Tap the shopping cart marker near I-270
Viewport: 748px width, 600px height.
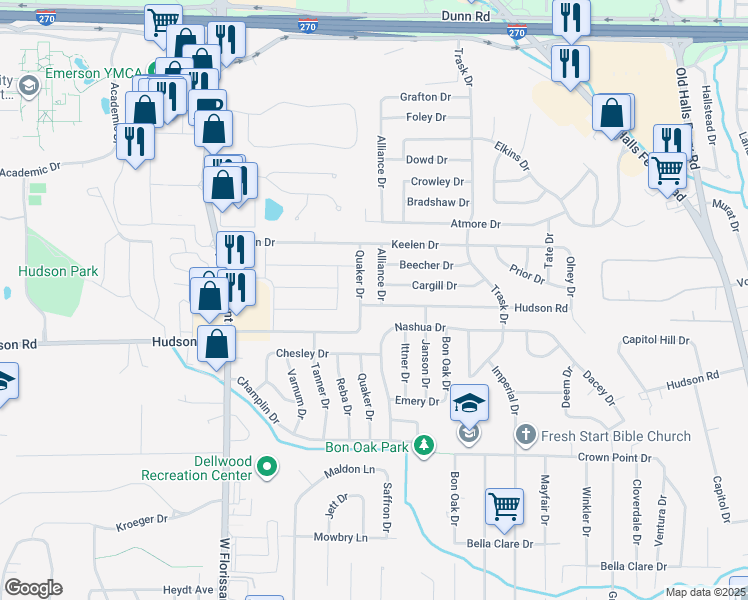(164, 22)
